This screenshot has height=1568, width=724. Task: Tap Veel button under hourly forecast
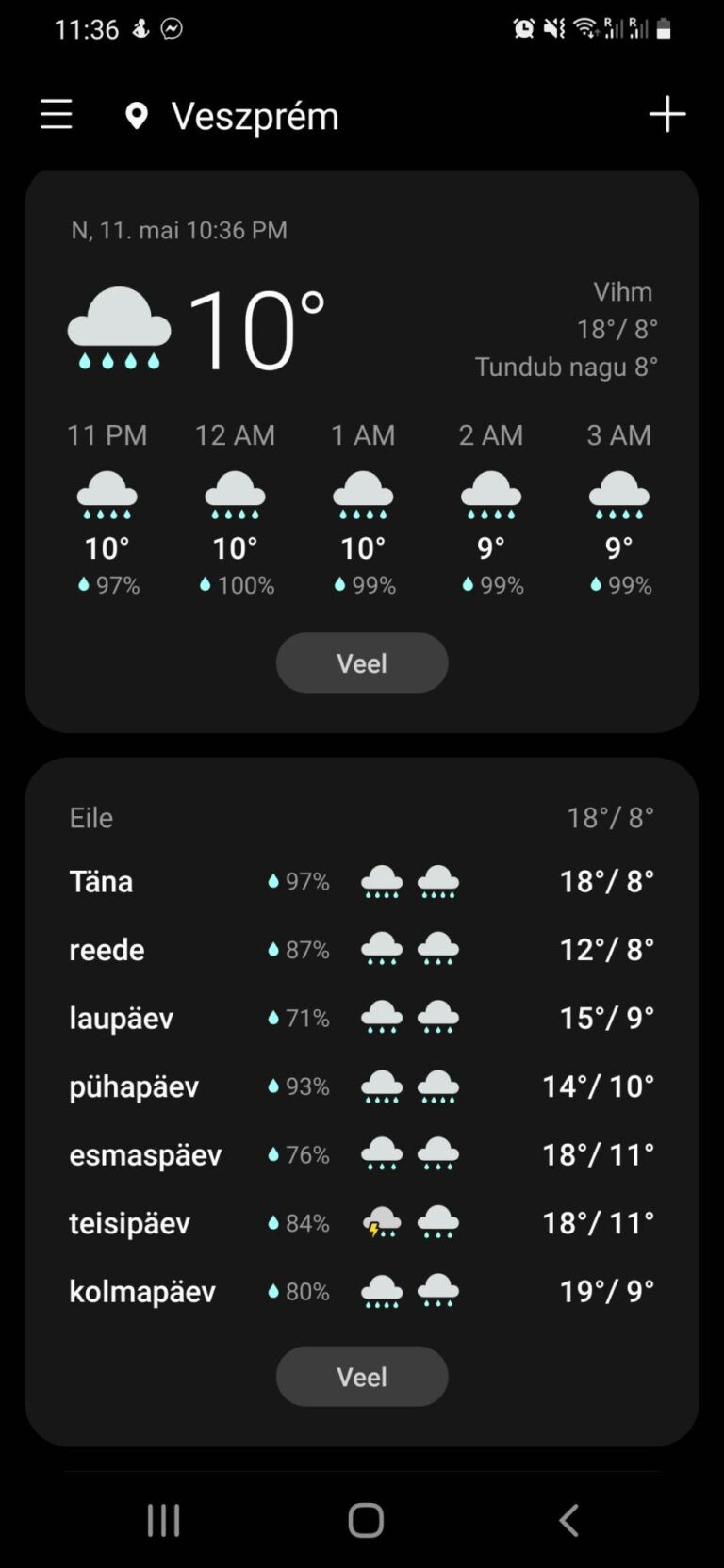(x=362, y=663)
